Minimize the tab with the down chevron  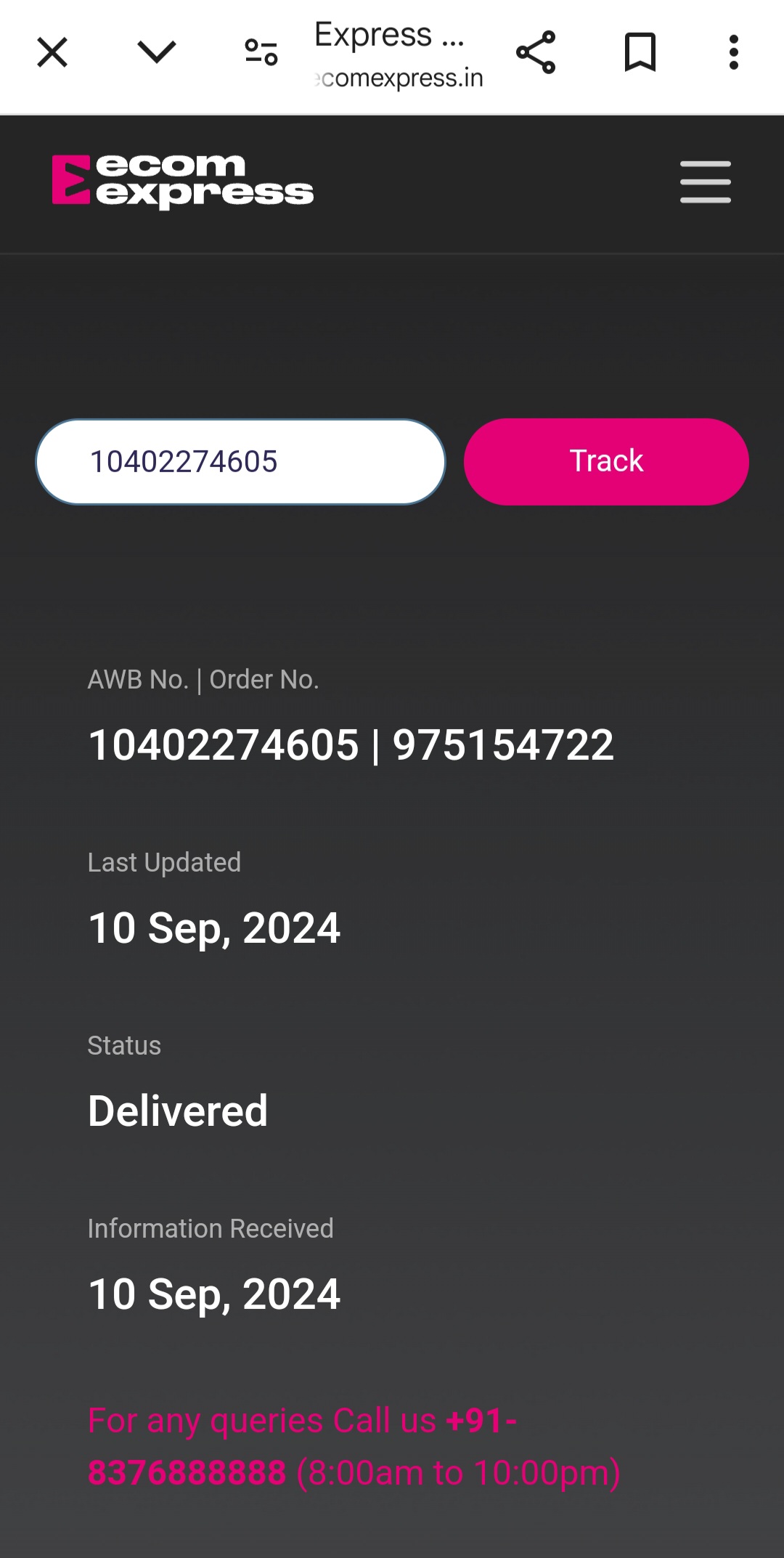156,52
